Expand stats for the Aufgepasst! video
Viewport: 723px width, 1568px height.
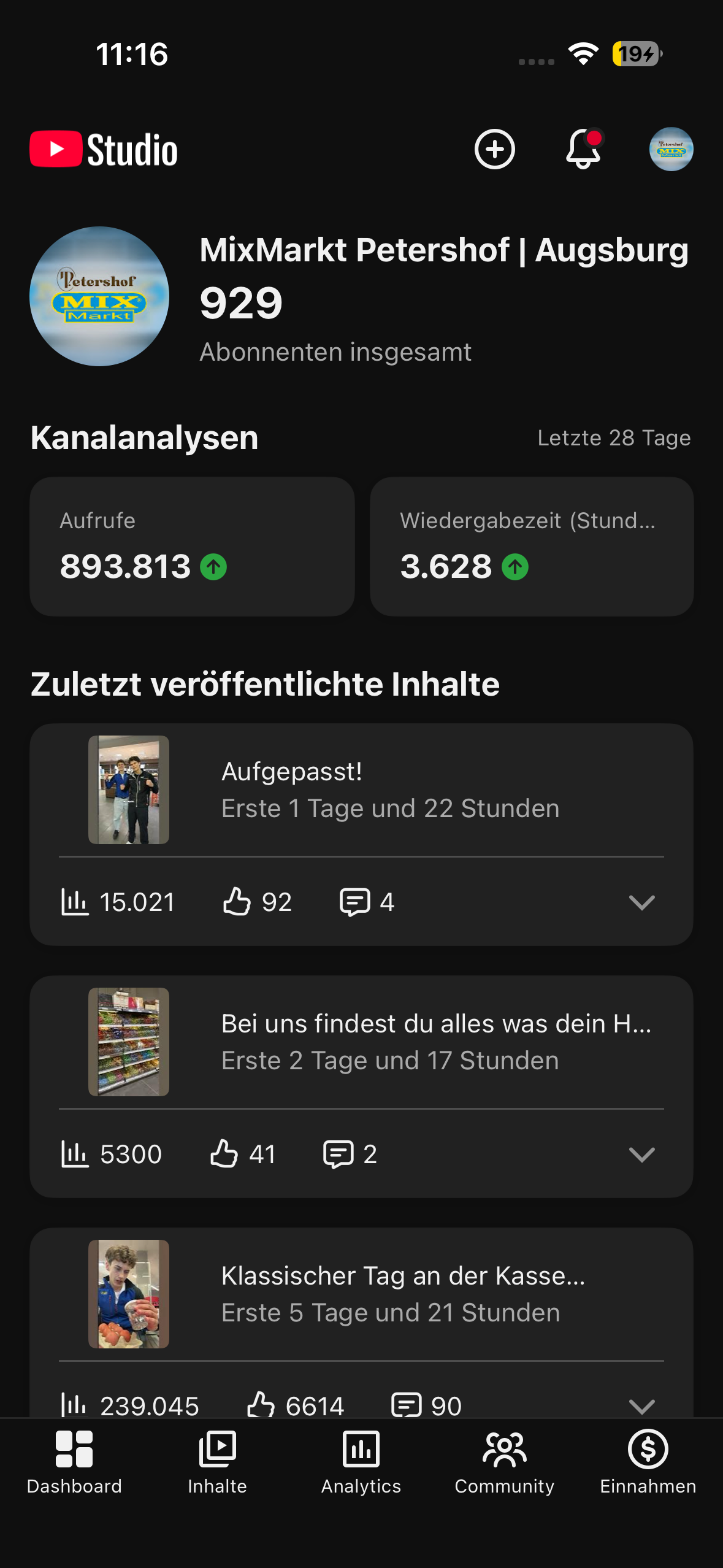[x=641, y=902]
